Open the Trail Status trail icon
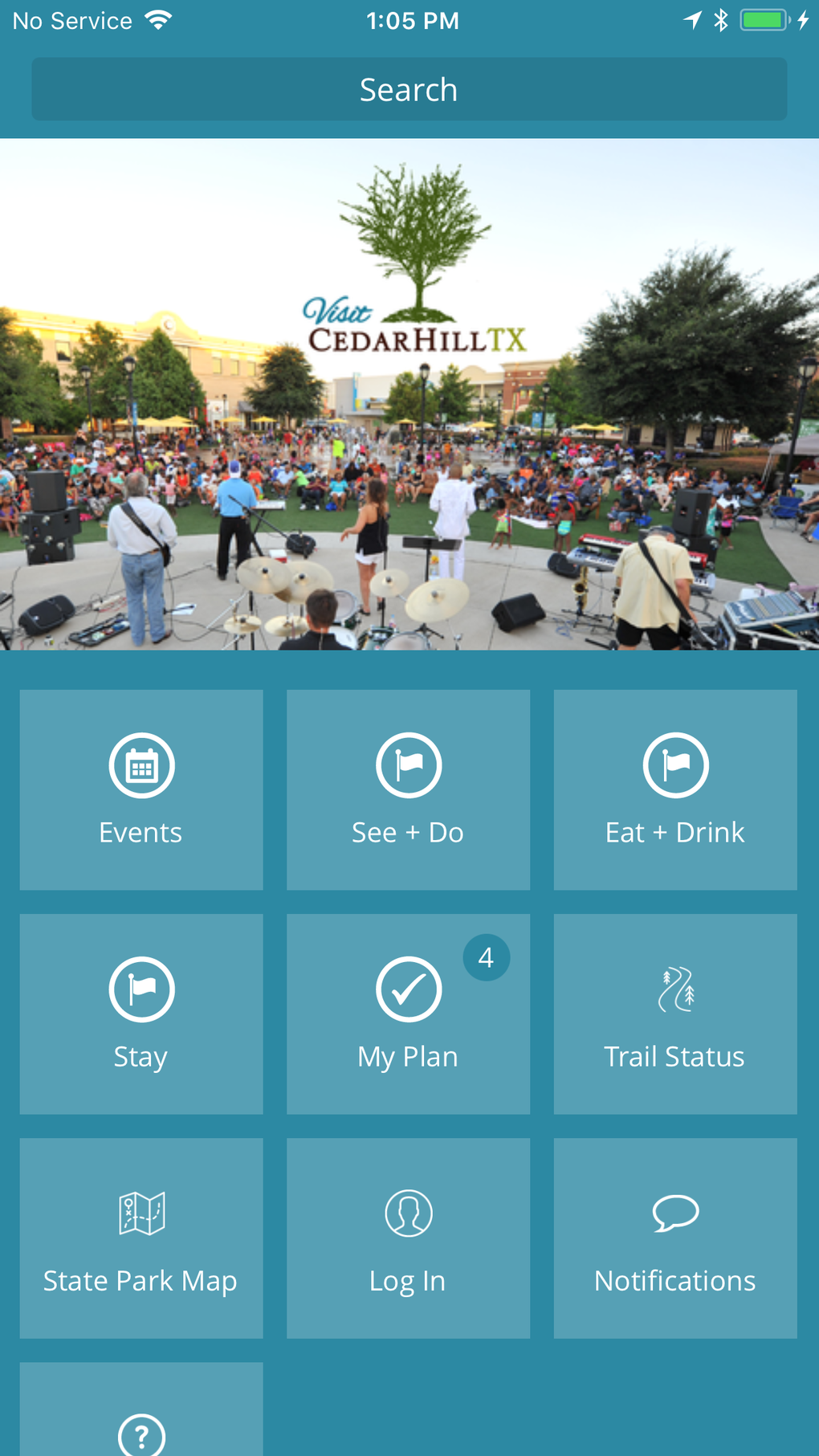 674,989
